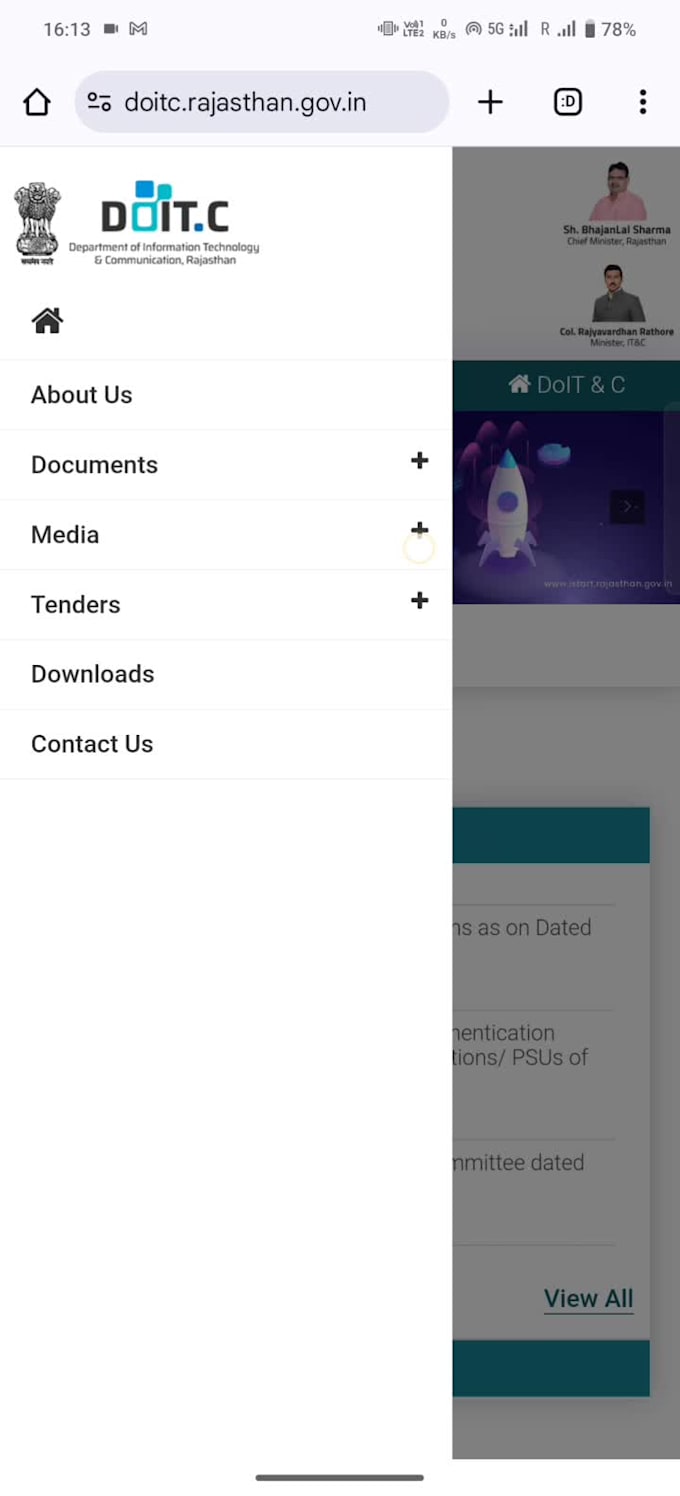Open the Tenders menu item
The height and width of the screenshot is (1496, 680).
(76, 605)
